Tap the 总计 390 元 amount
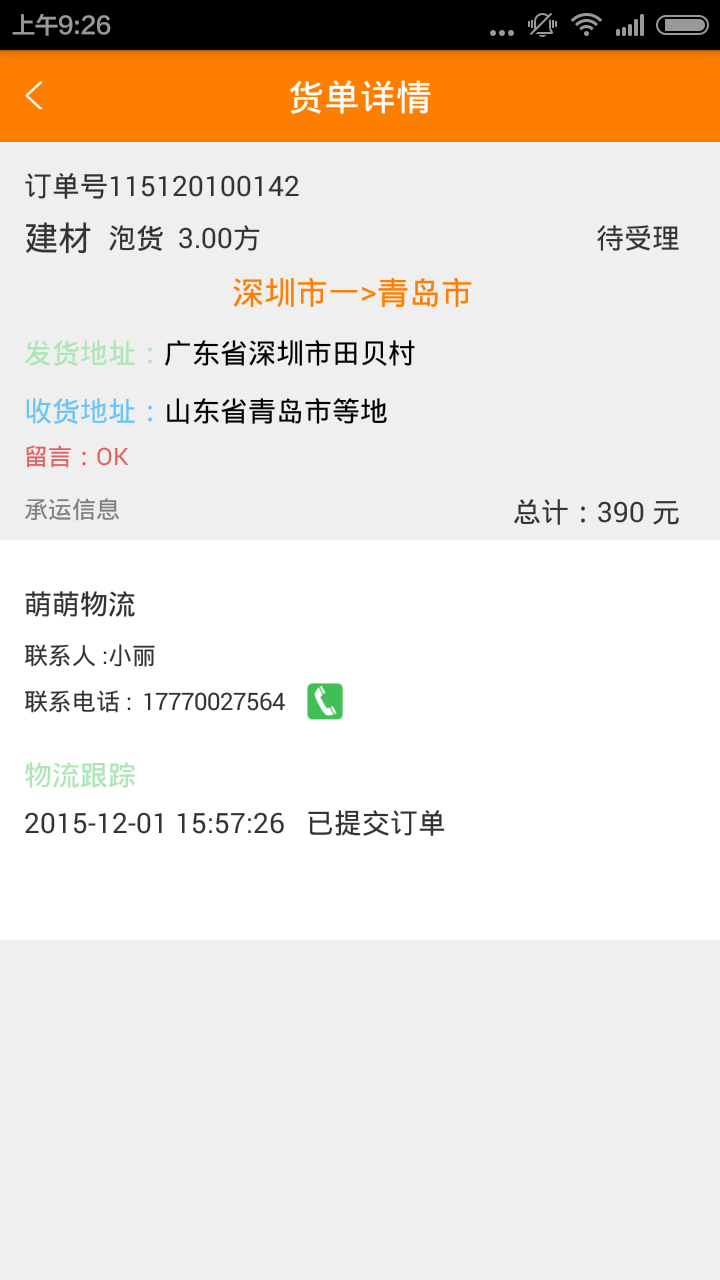 coord(602,512)
